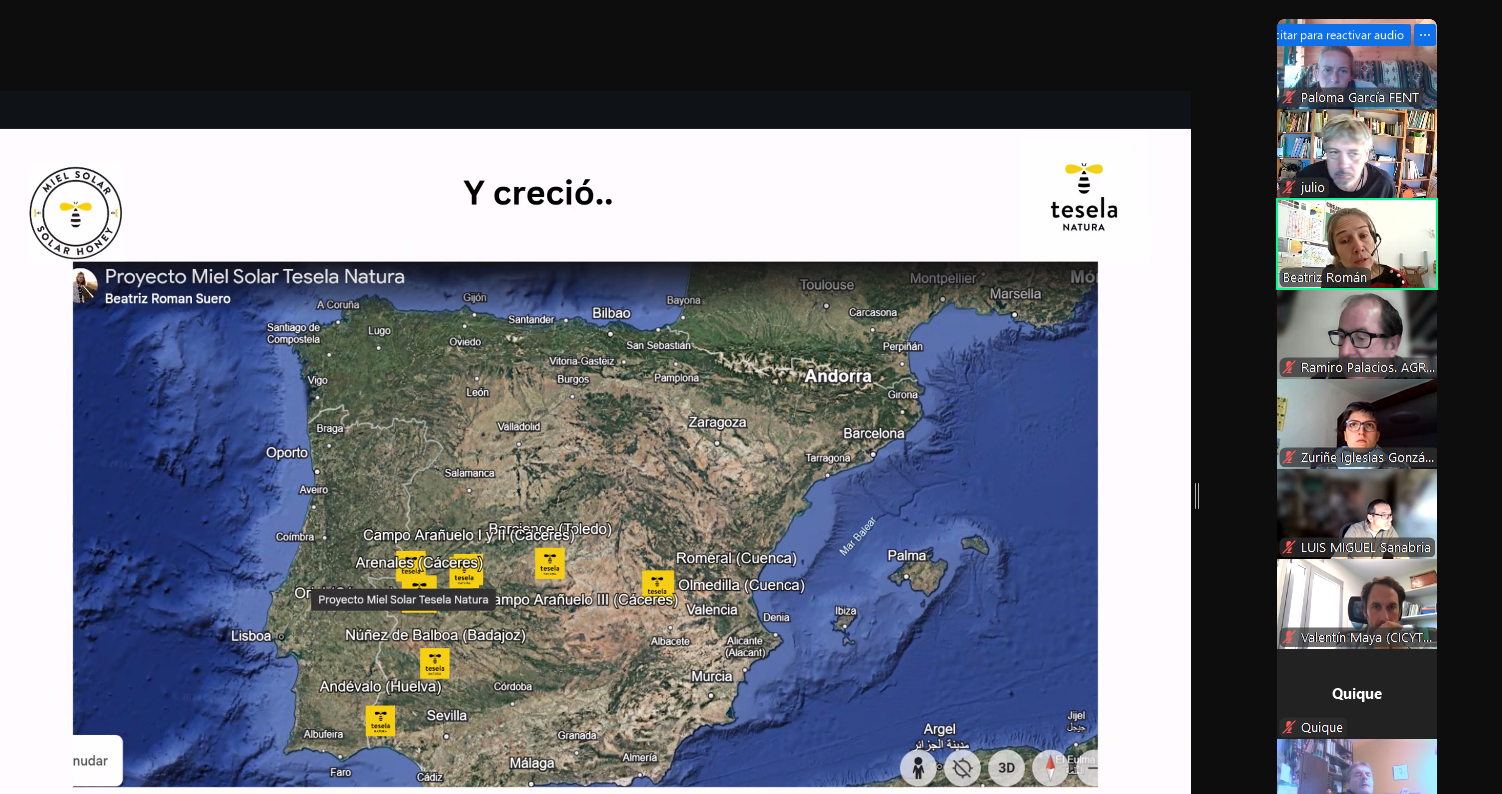Select Ramiro Palacios' video tile
The height and width of the screenshot is (794, 1502).
coord(1356,333)
